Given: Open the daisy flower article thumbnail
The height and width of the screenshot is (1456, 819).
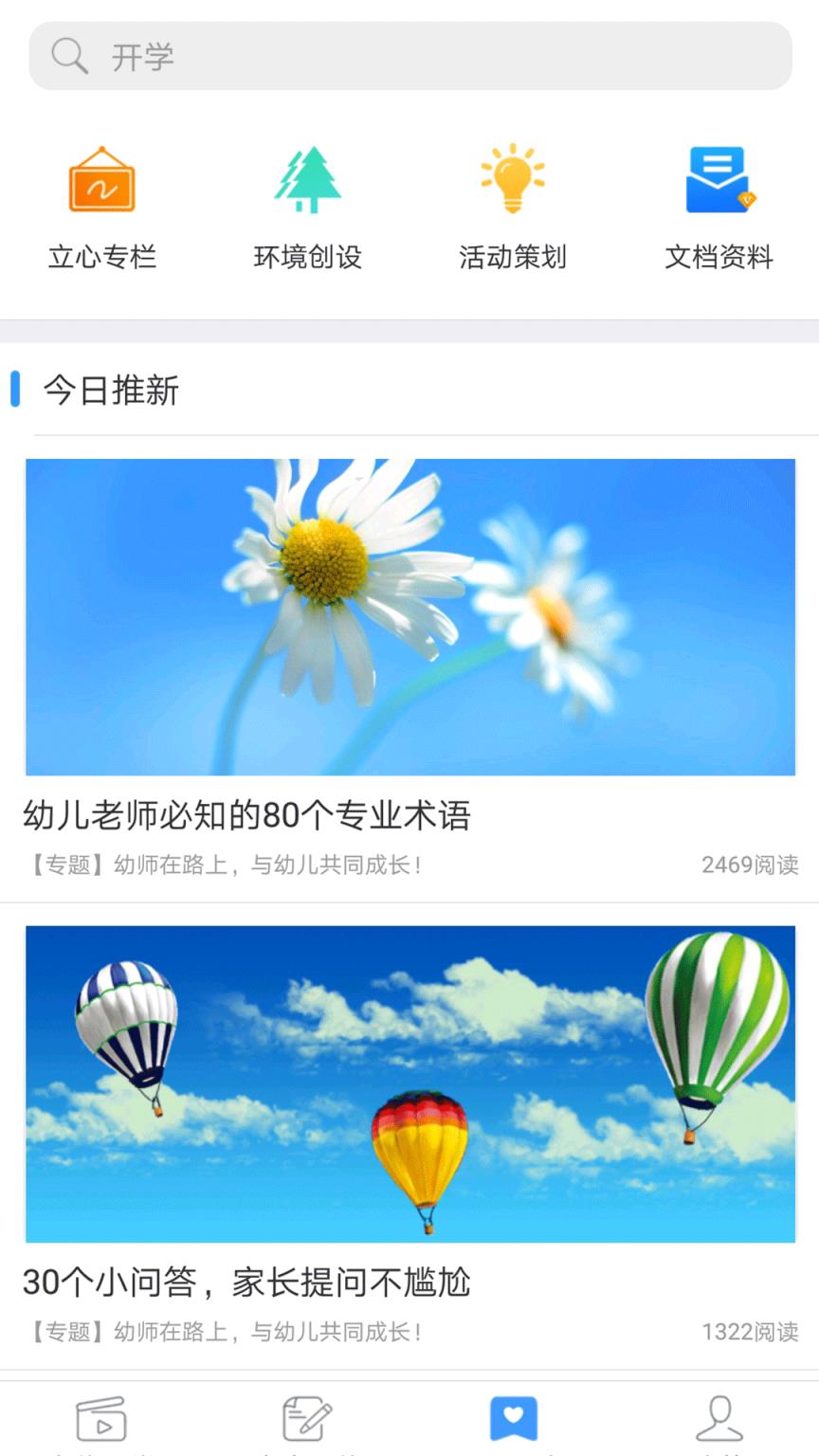Looking at the screenshot, I should 409,617.
